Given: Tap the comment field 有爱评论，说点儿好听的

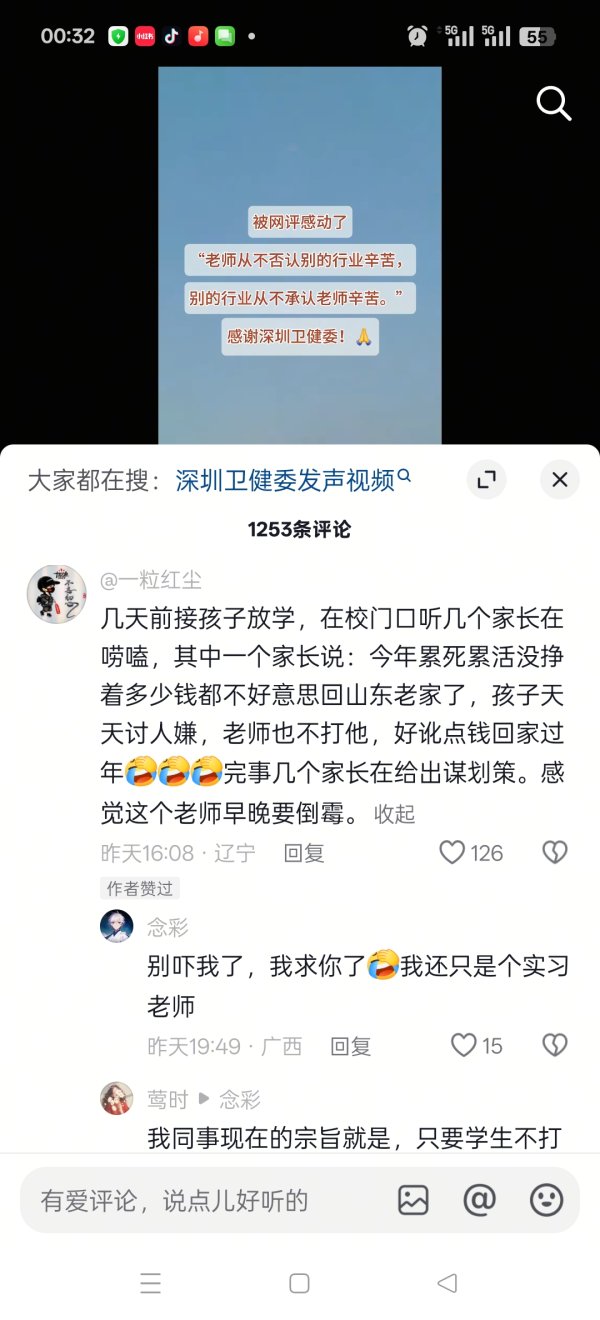Looking at the screenshot, I should click(x=200, y=1200).
